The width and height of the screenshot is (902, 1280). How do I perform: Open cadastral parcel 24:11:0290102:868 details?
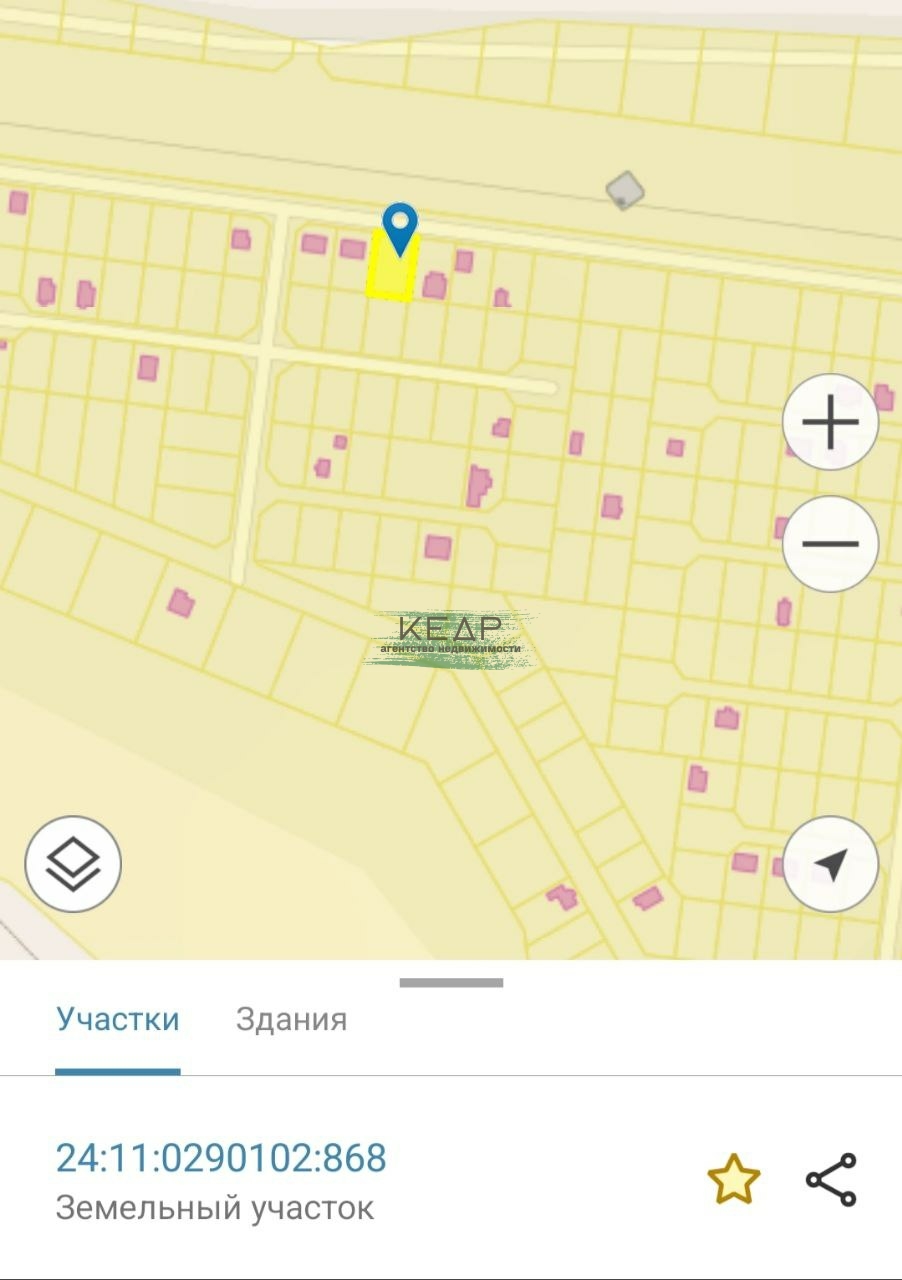221,1158
